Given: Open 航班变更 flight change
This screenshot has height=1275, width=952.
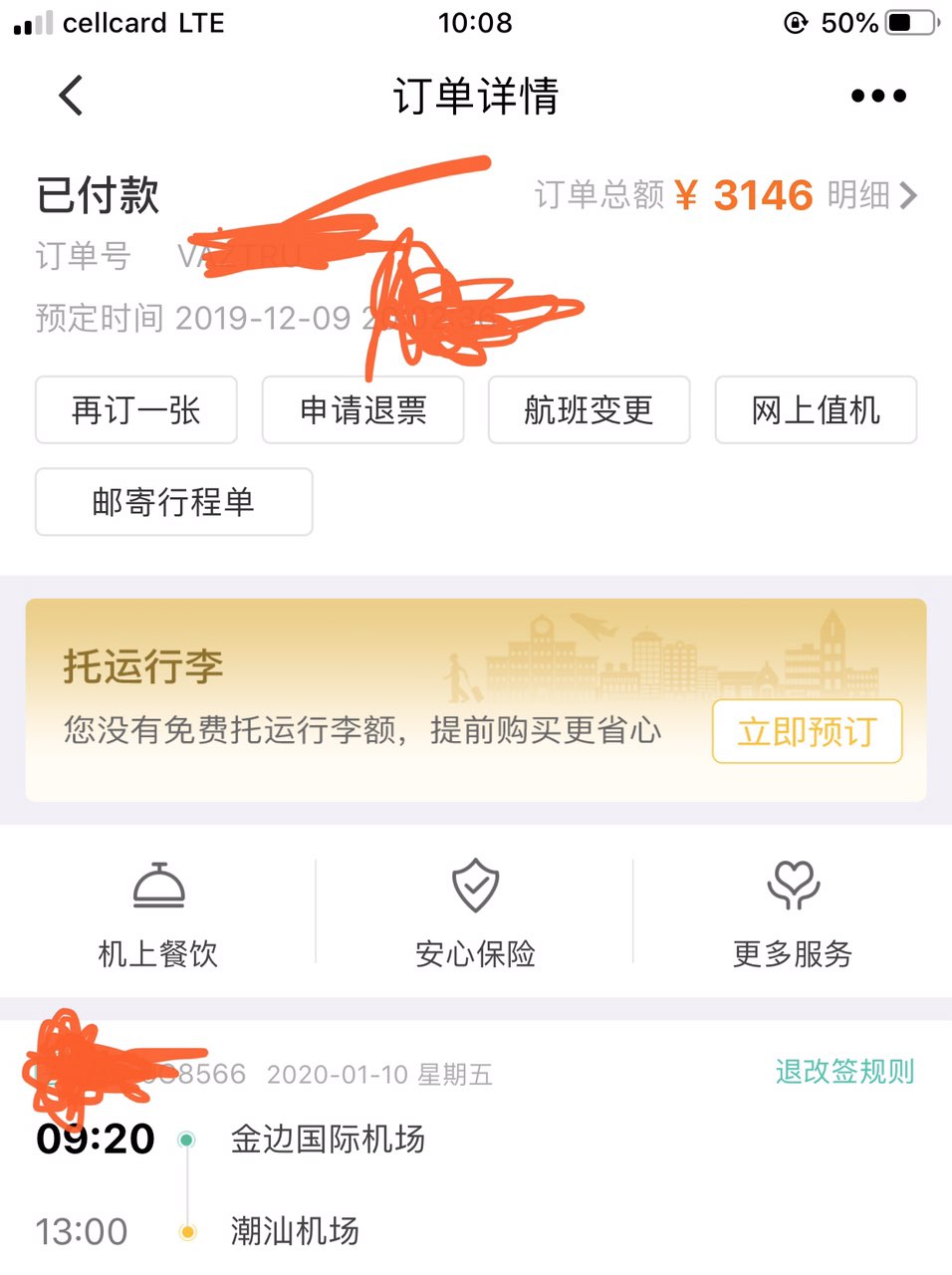Looking at the screenshot, I should click(589, 410).
